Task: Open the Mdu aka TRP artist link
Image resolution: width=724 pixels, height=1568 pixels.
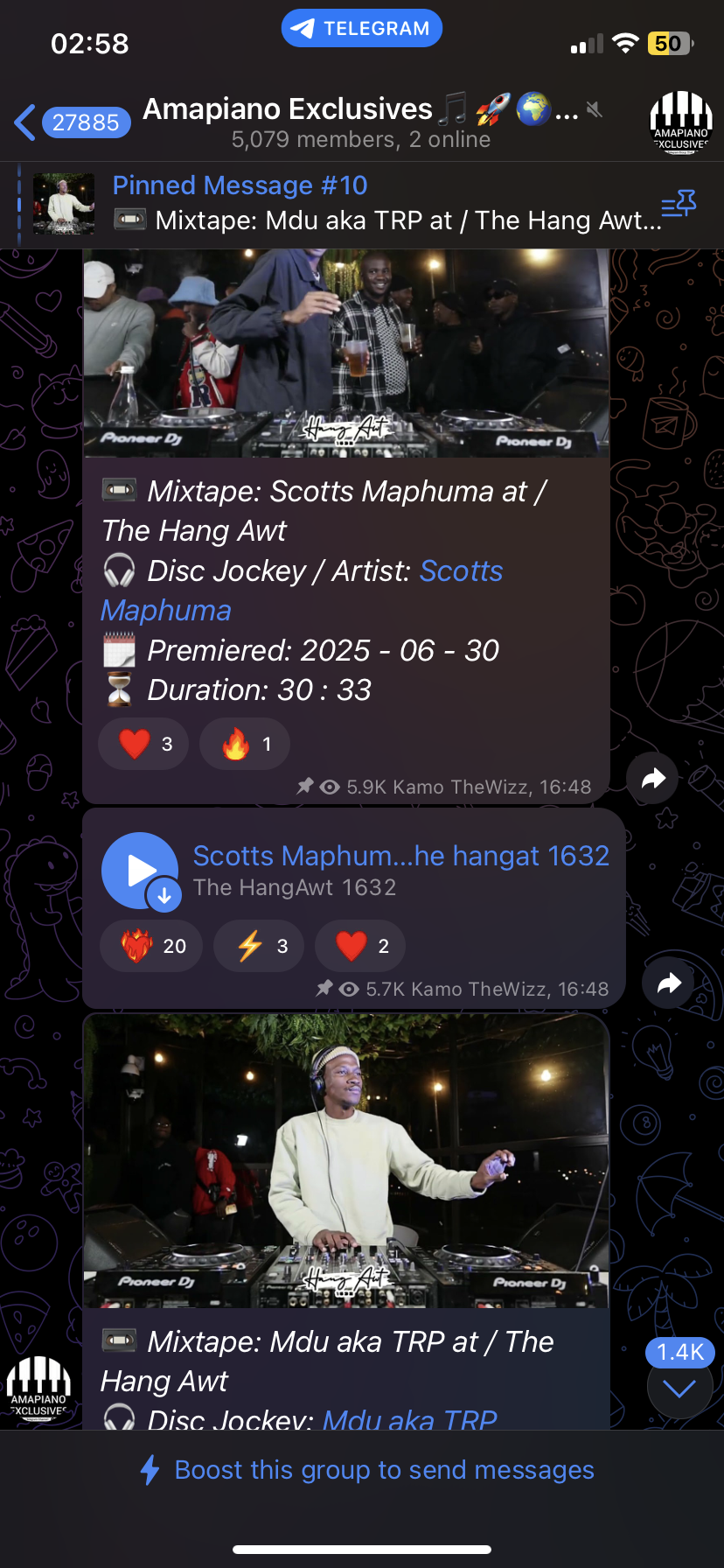Action: (409, 1419)
